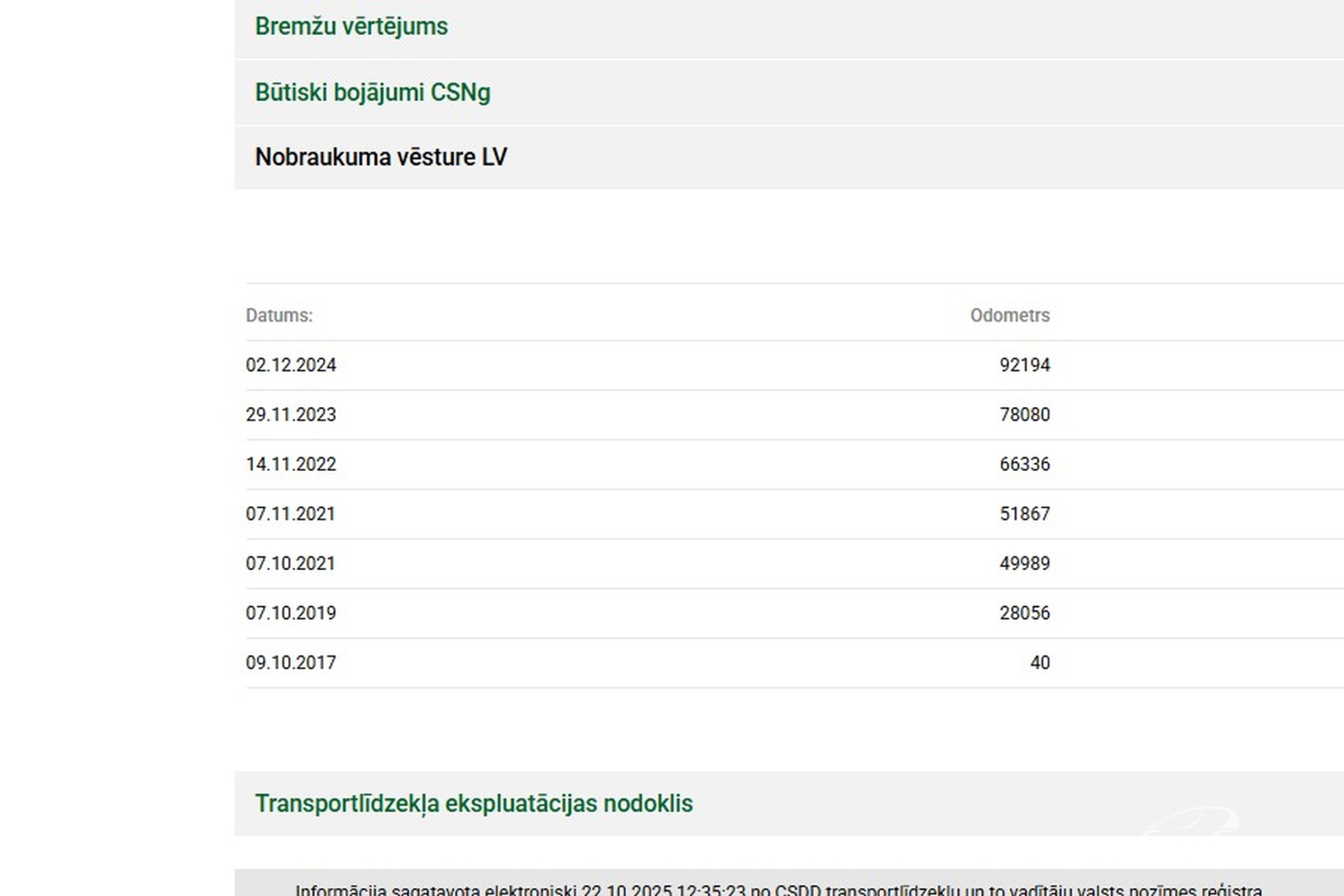Expand Transportlīdzekļa ekspluatācijas nodoklis section

(x=473, y=803)
